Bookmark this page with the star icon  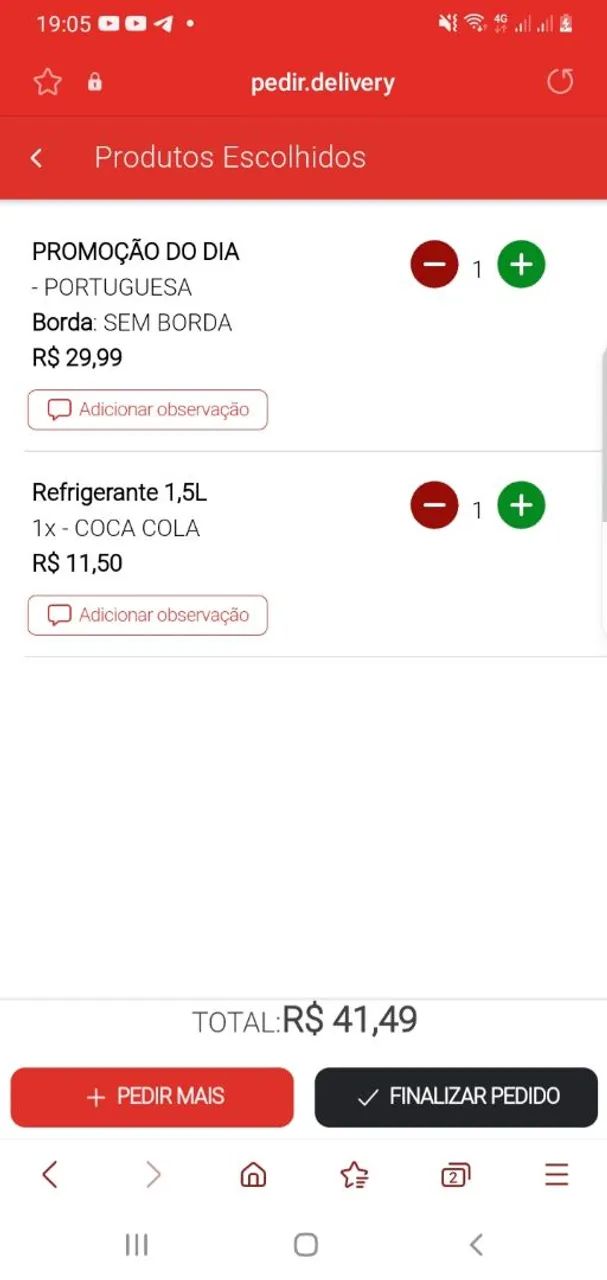point(47,82)
